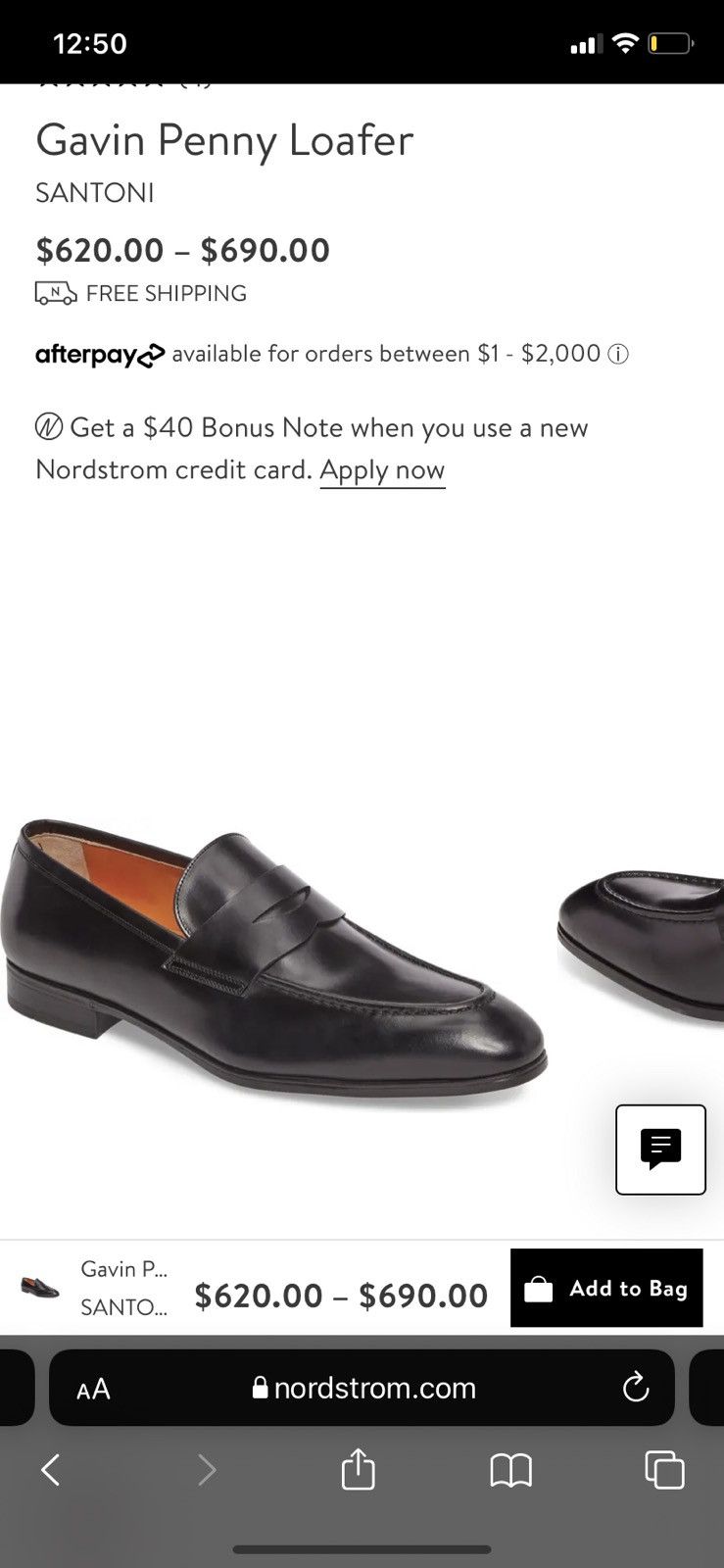View afterpay info details icon
This screenshot has height=1568, width=724.
(618, 355)
